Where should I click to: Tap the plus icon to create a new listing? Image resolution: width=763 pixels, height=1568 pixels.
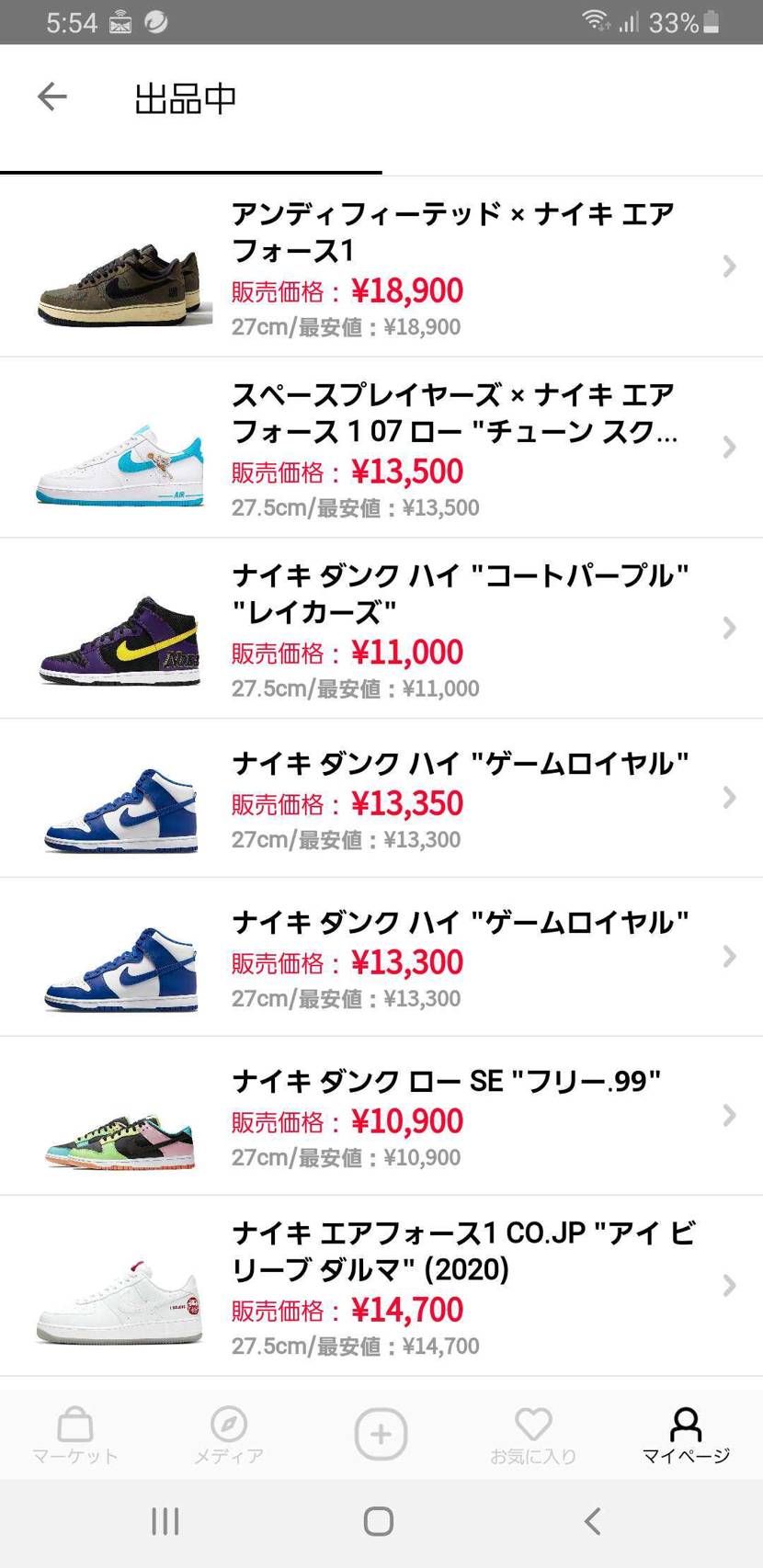tap(381, 1434)
